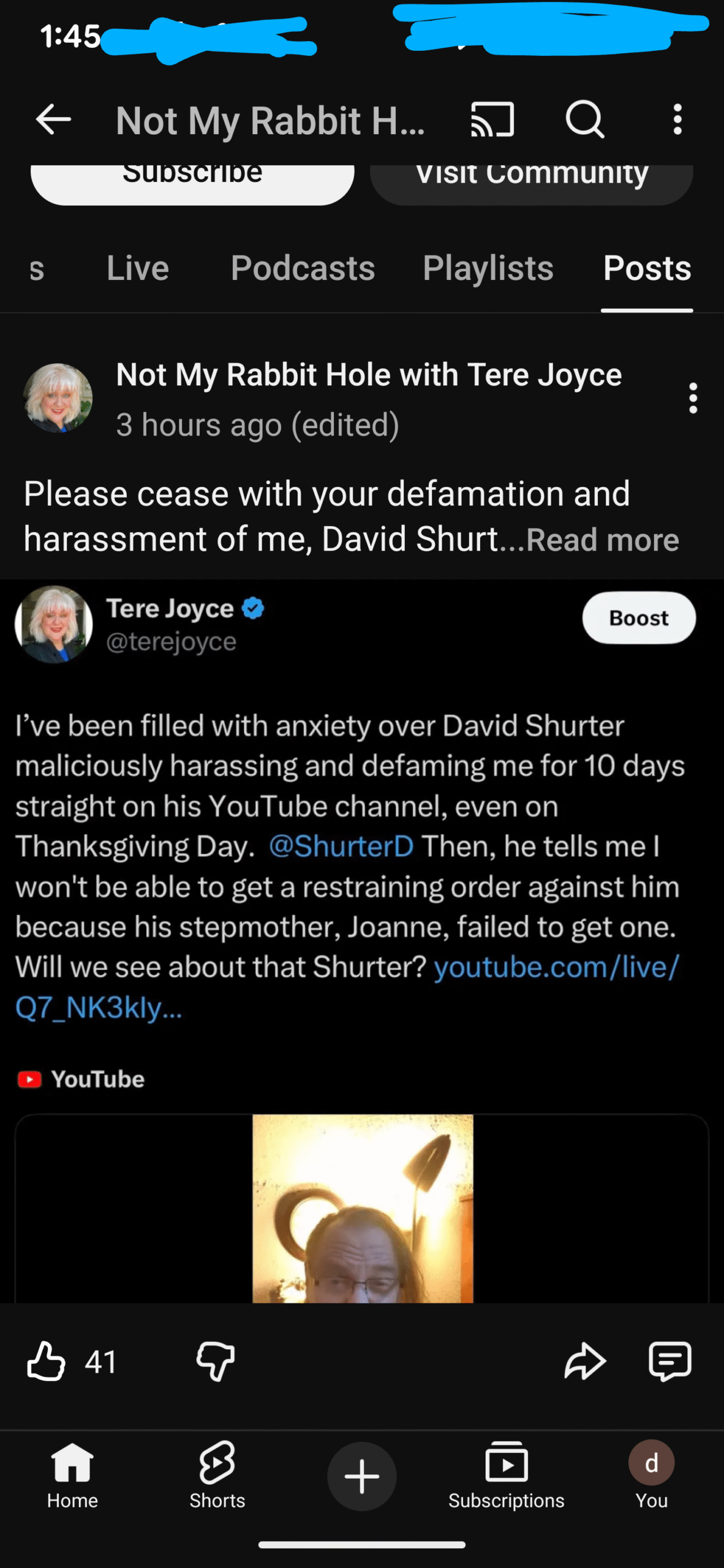The image size is (724, 1568).
Task: Like the post with 41 likes
Action: [x=47, y=1362]
